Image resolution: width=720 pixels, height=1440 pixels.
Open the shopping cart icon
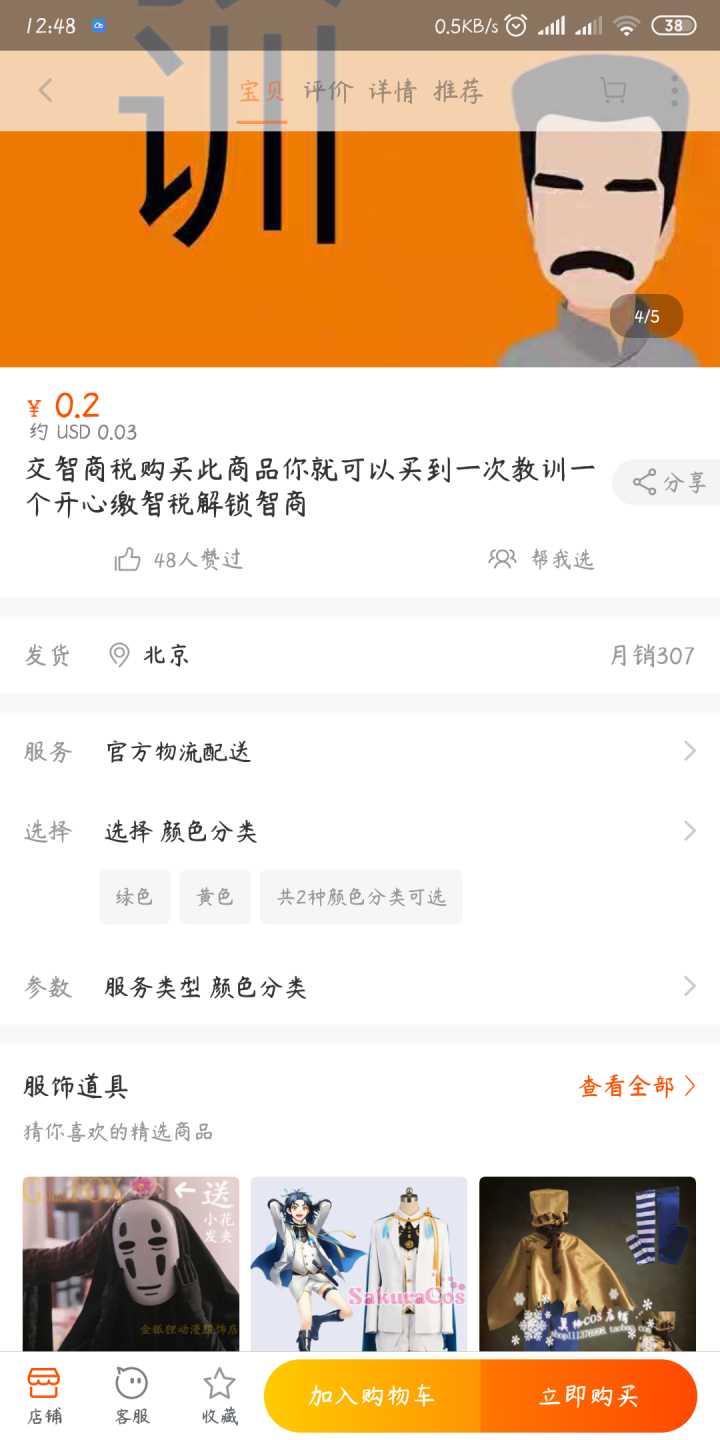click(x=613, y=91)
